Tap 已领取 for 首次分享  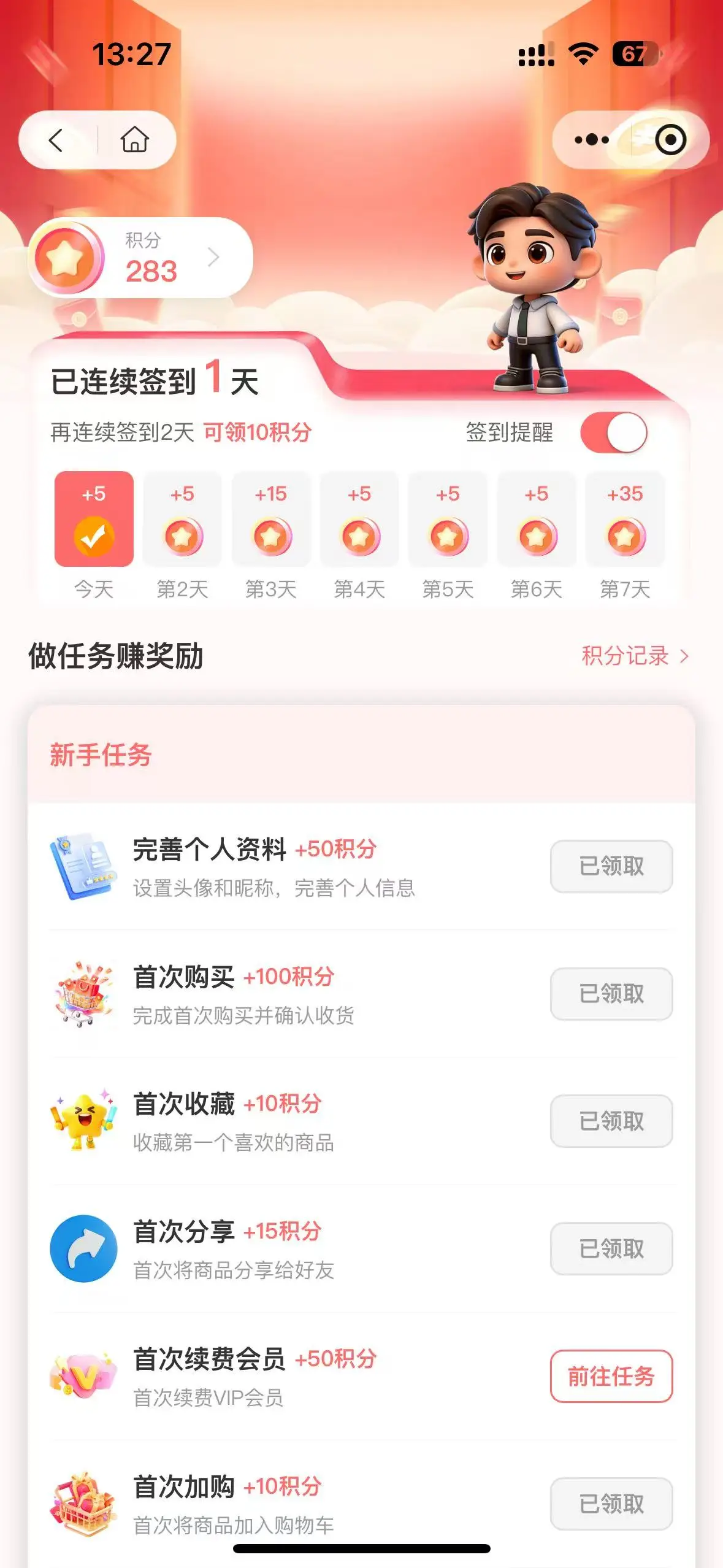pyautogui.click(x=611, y=1248)
